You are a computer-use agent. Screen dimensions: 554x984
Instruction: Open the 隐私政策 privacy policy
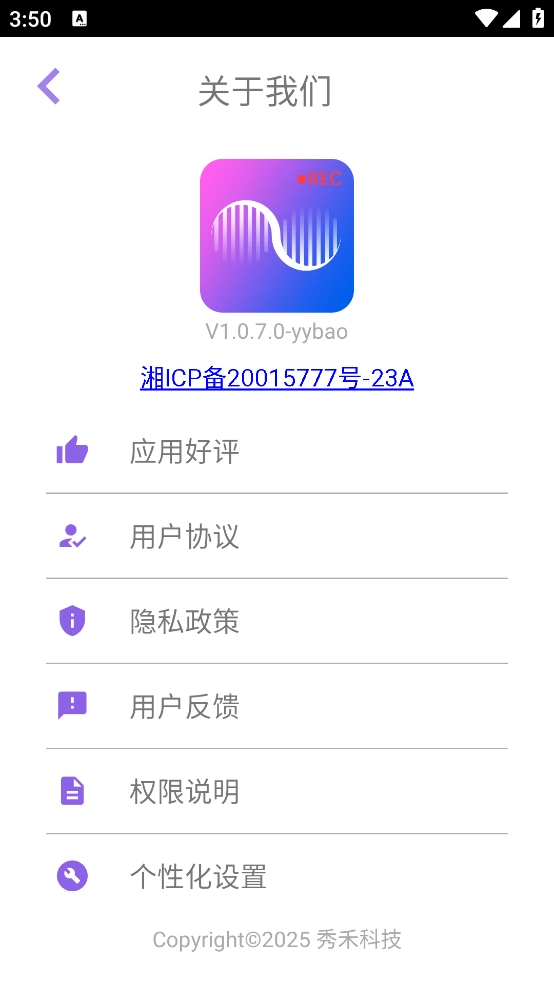coord(277,621)
